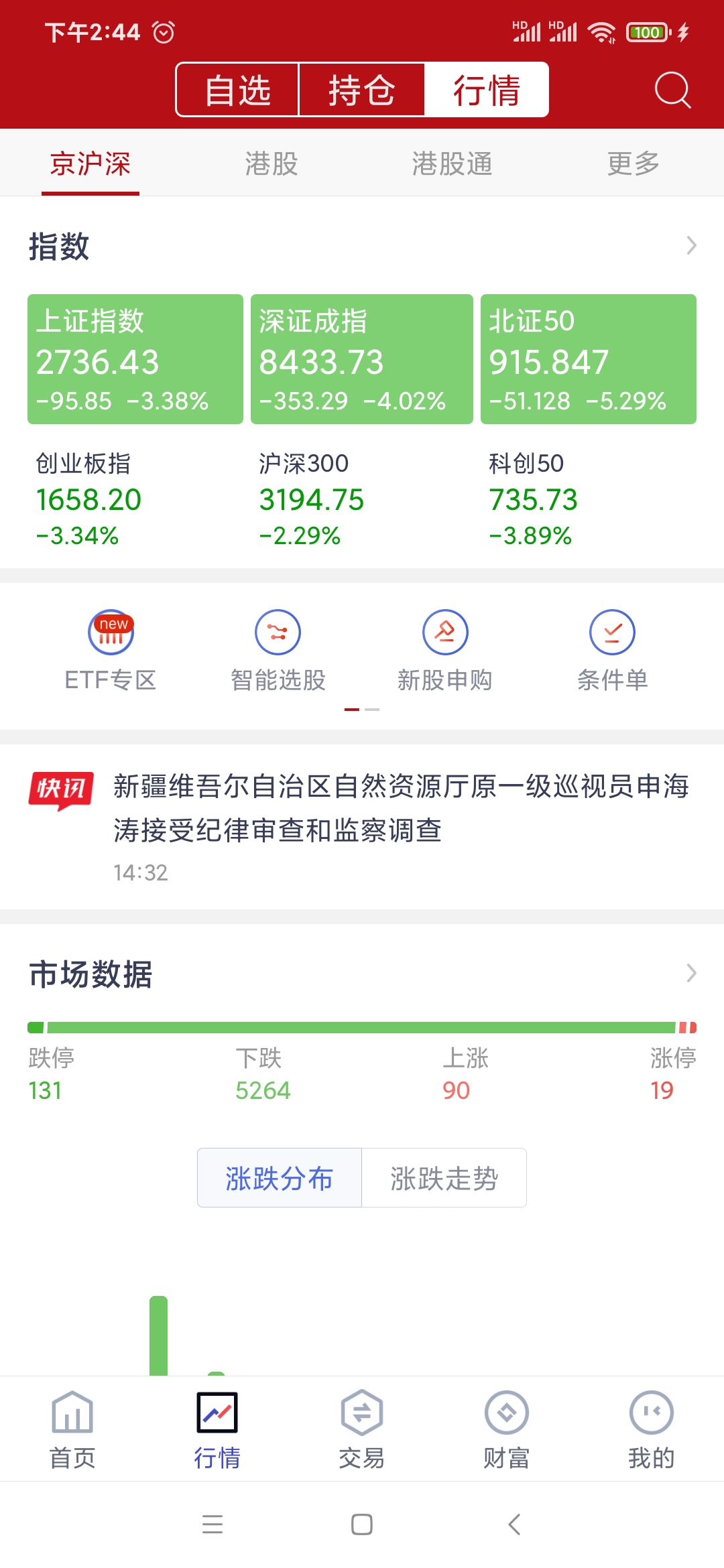Expand the 指数 section chevron
The width and height of the screenshot is (724, 1568).
click(x=691, y=246)
